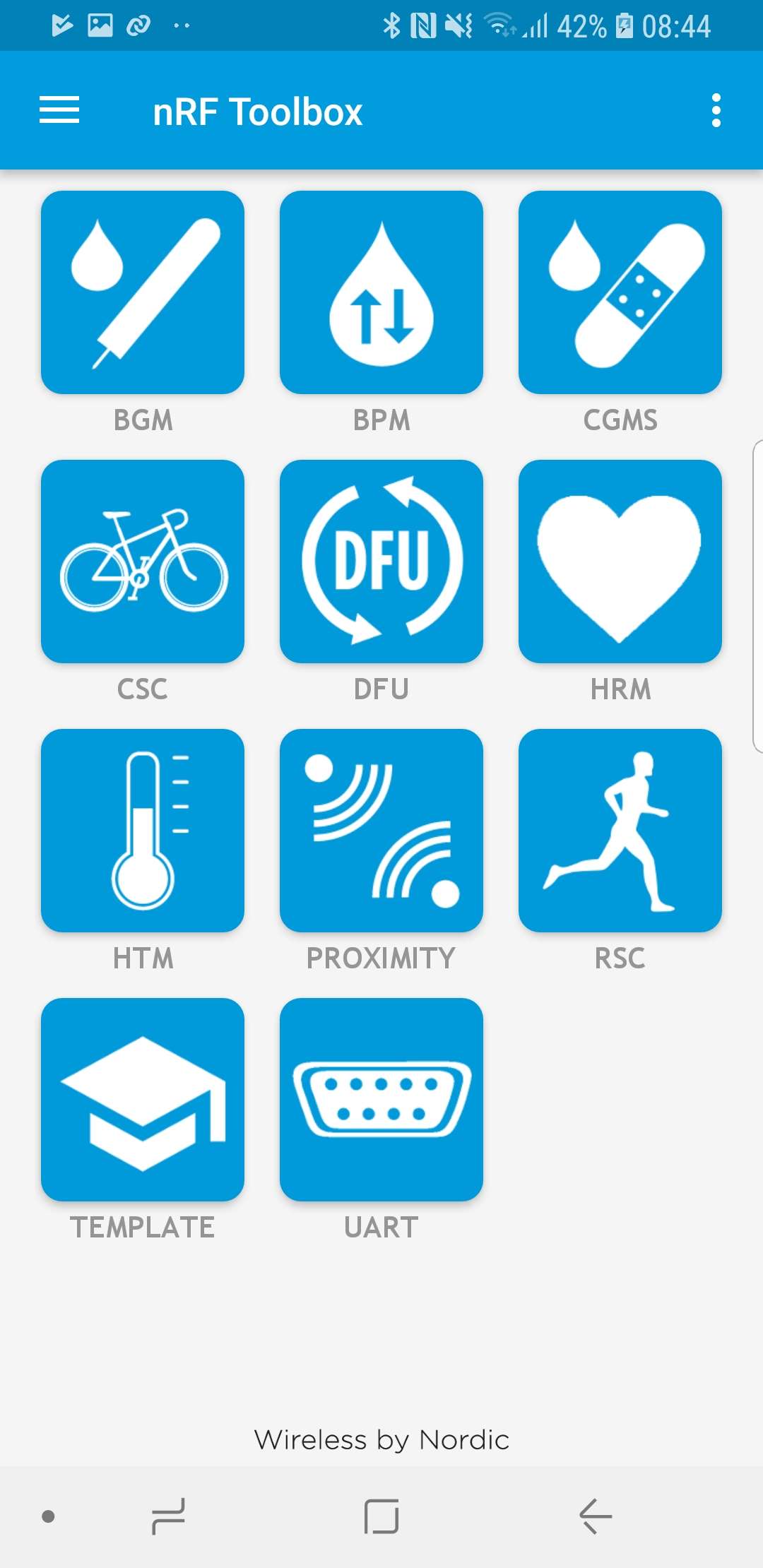Open the HRM heart rate monitor

(x=620, y=562)
